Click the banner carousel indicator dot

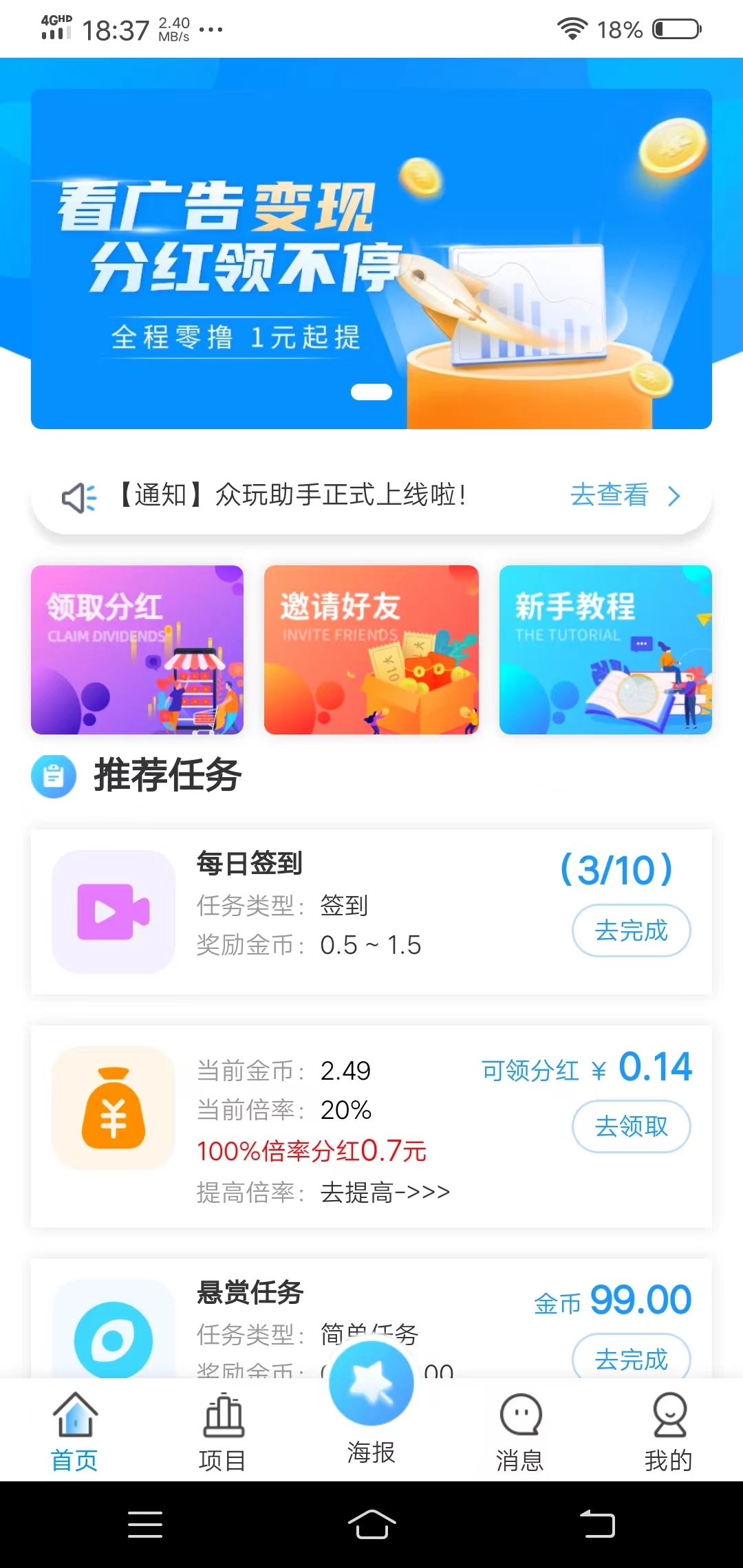pos(371,391)
